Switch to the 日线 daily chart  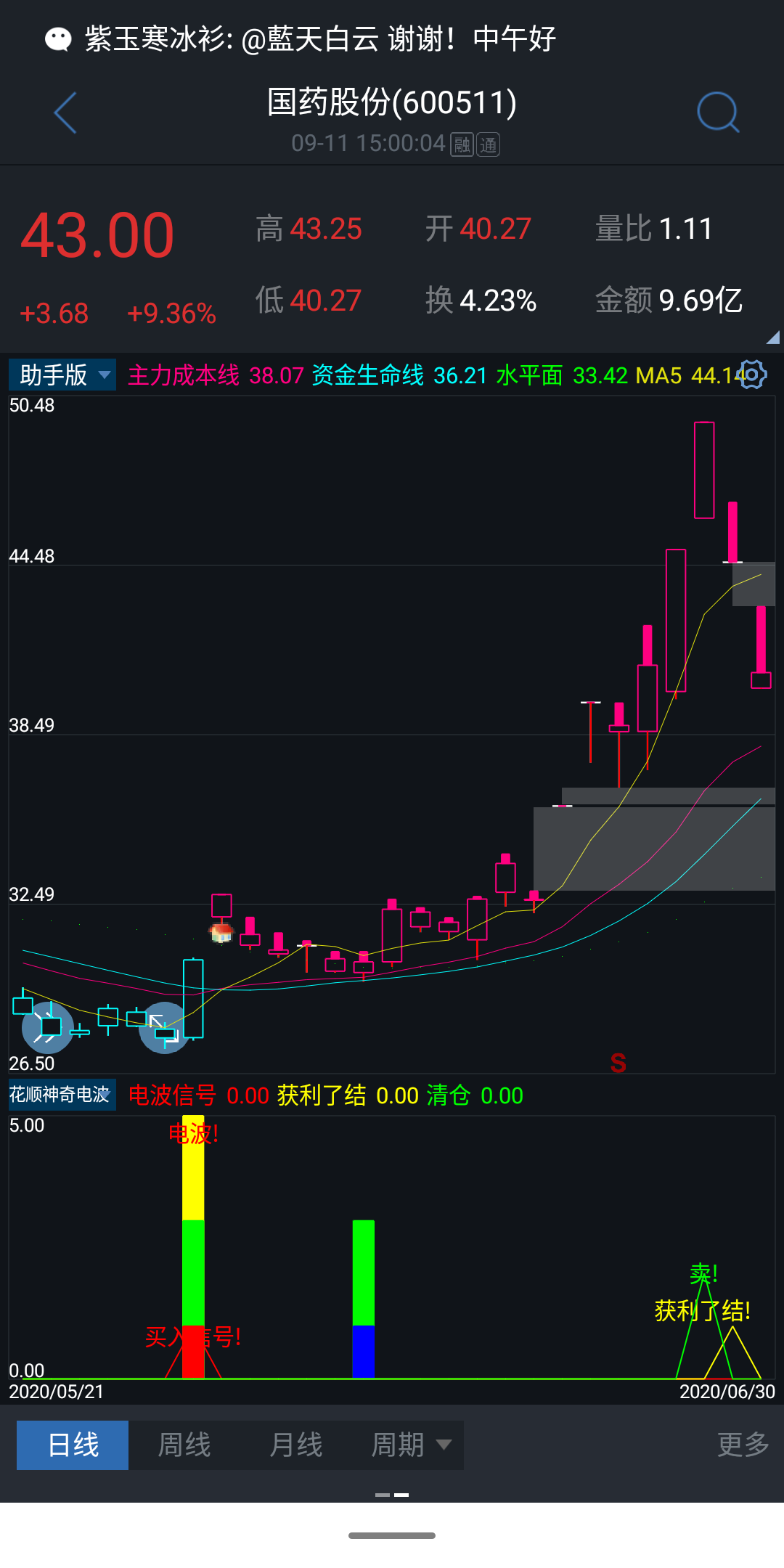(x=73, y=1445)
